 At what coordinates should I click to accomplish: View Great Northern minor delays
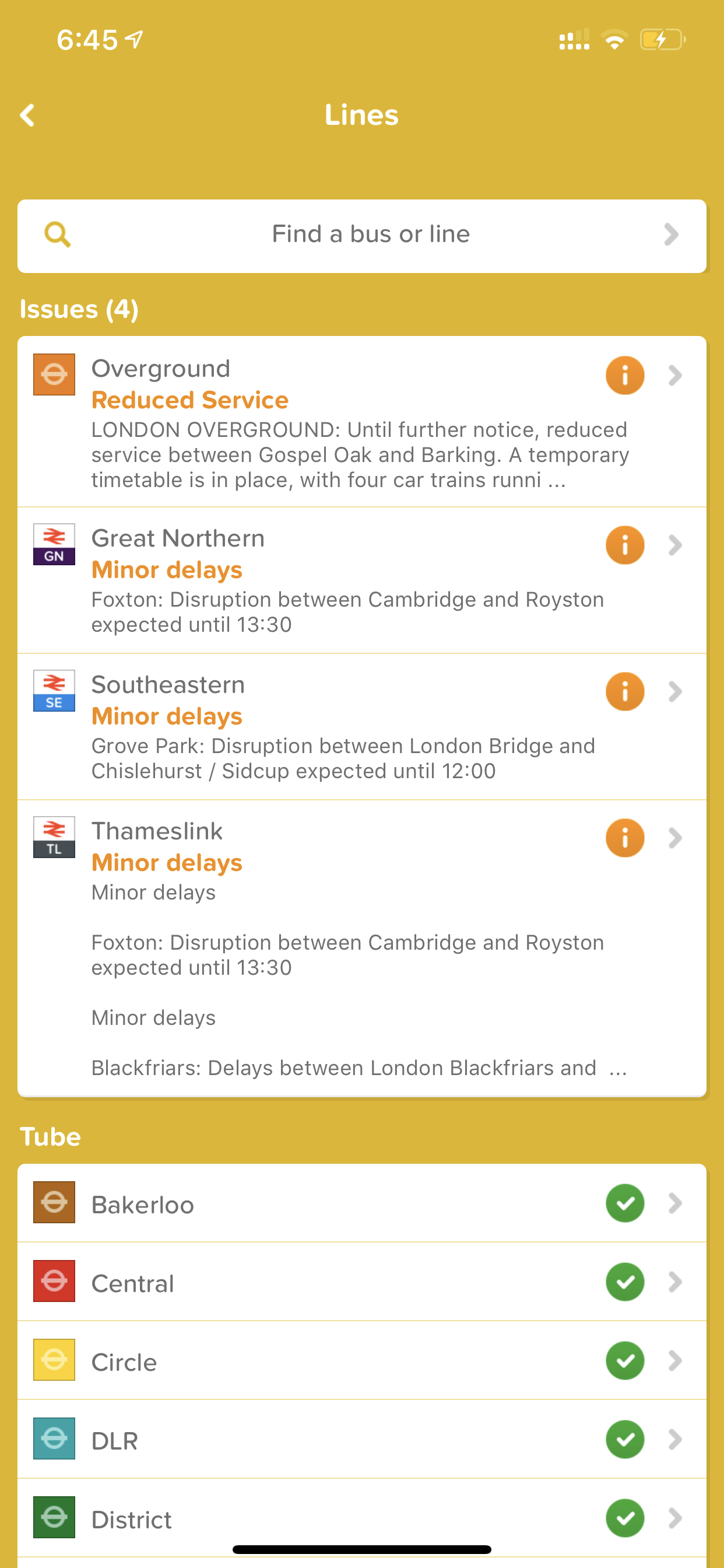click(362, 580)
